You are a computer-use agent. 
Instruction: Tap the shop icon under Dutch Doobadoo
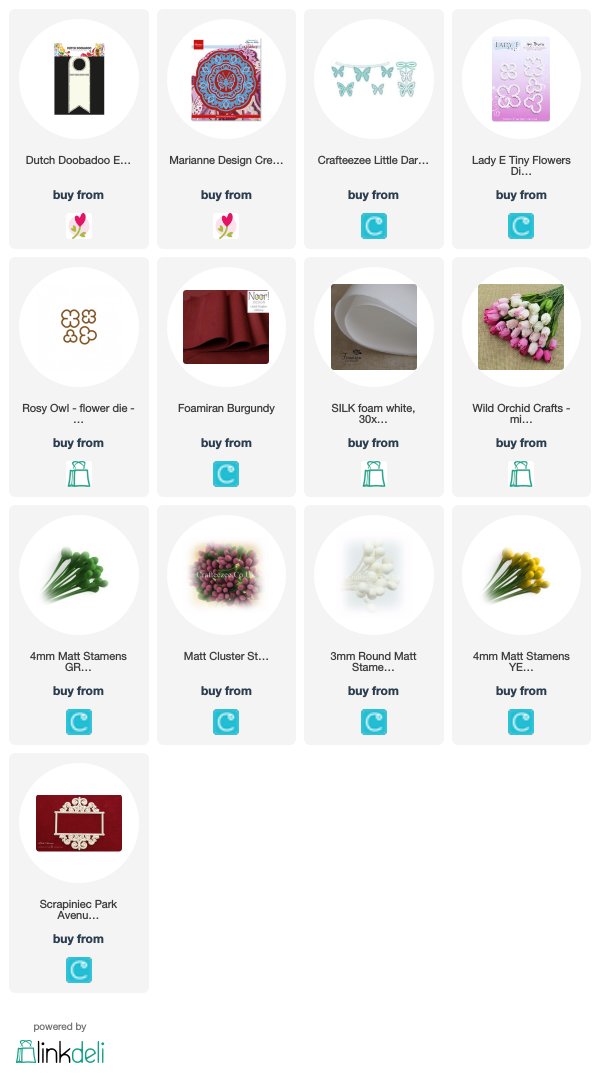click(79, 226)
